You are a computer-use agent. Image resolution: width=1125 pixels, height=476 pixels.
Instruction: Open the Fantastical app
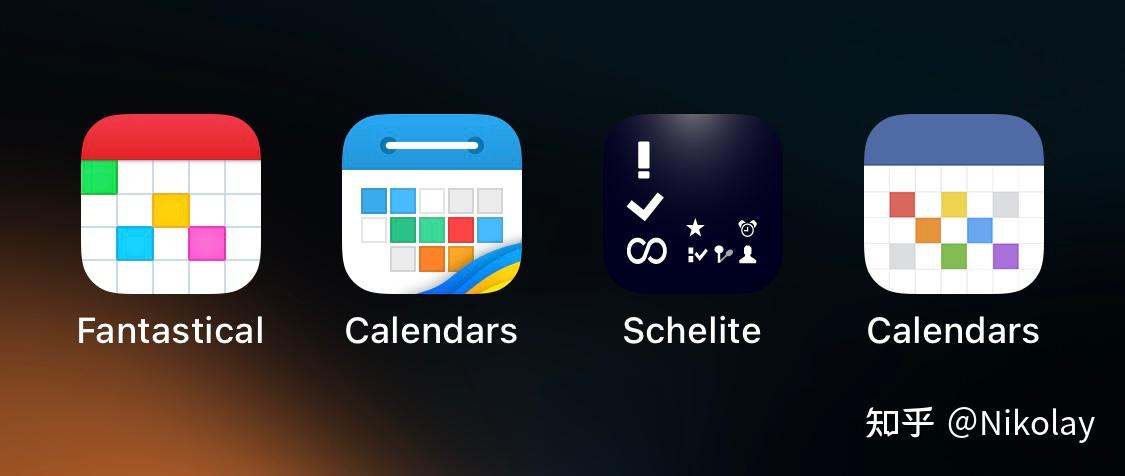coord(171,204)
